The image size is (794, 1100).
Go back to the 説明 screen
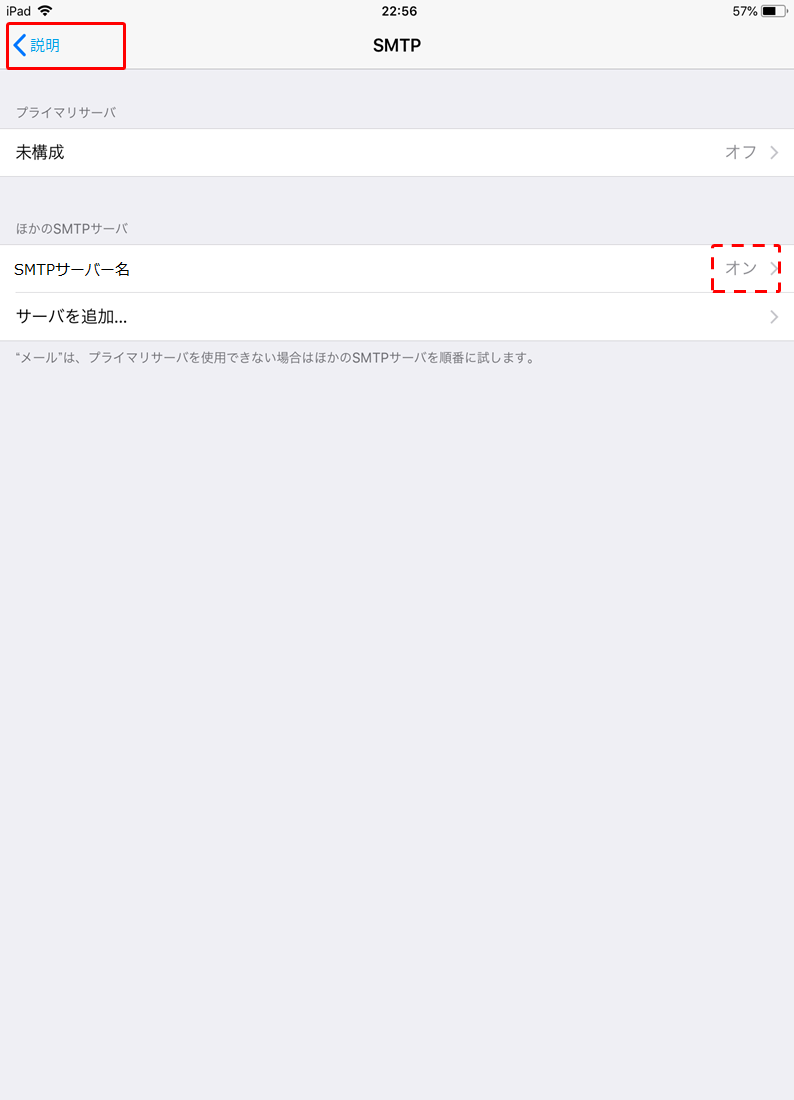pyautogui.click(x=38, y=45)
